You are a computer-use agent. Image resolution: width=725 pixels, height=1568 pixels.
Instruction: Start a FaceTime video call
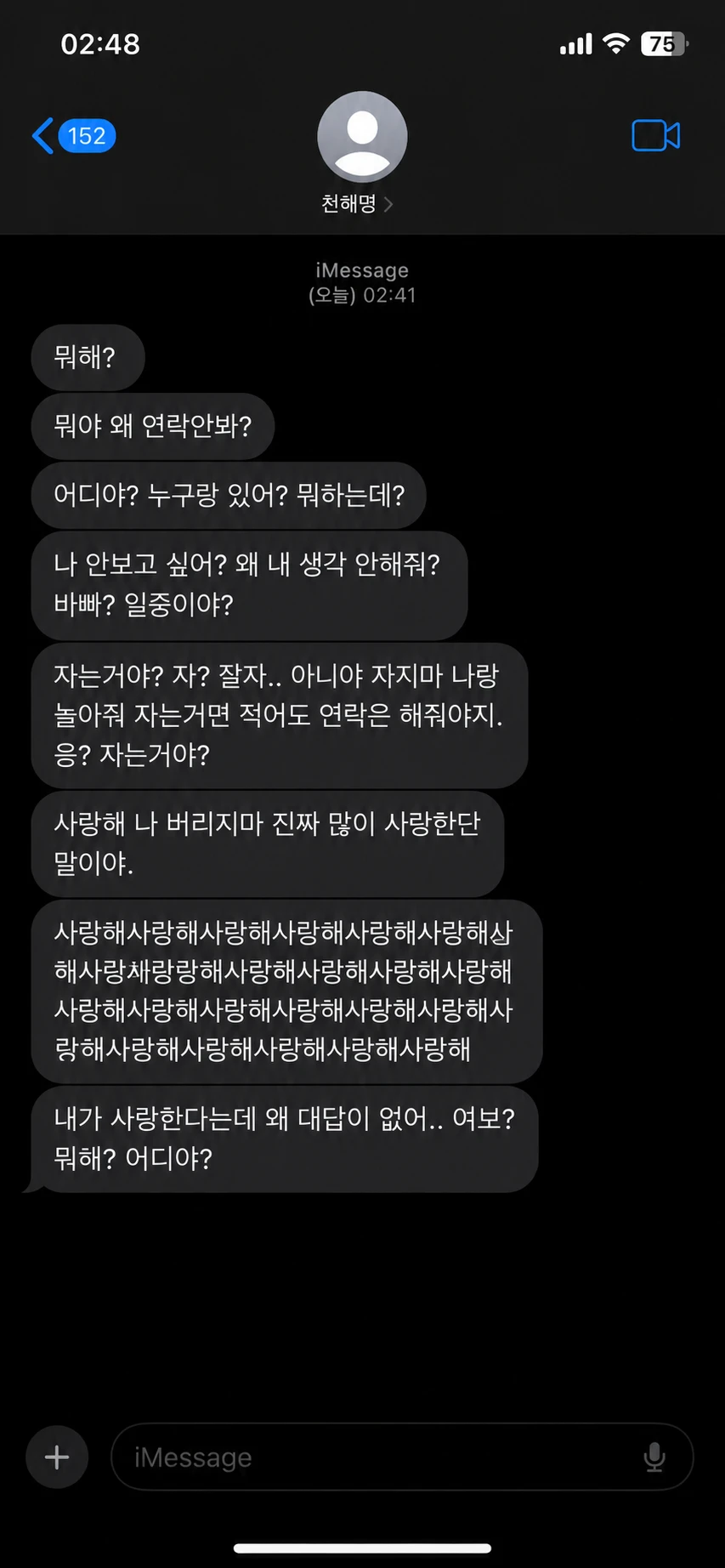point(655,136)
